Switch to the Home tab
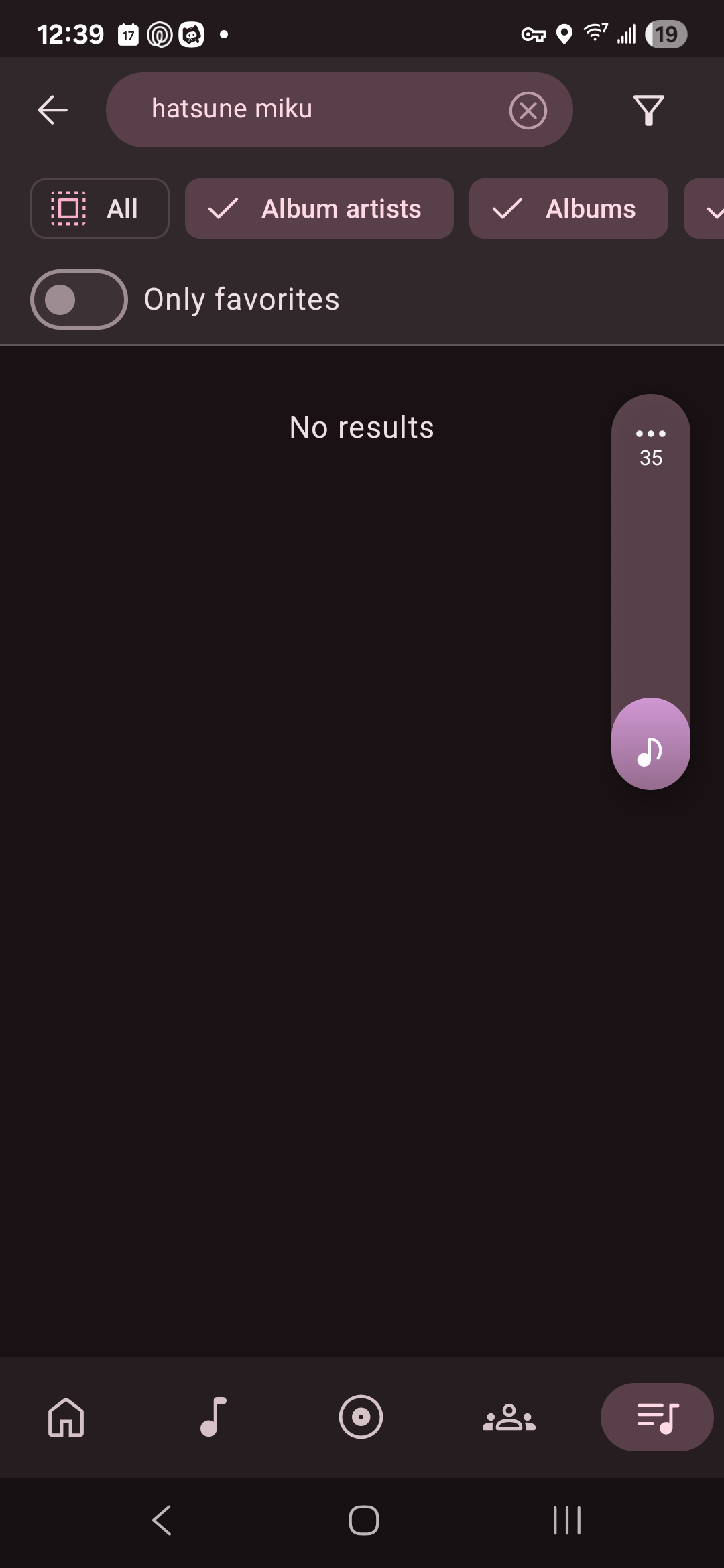Screen dimensions: 724x1568 [66, 1417]
